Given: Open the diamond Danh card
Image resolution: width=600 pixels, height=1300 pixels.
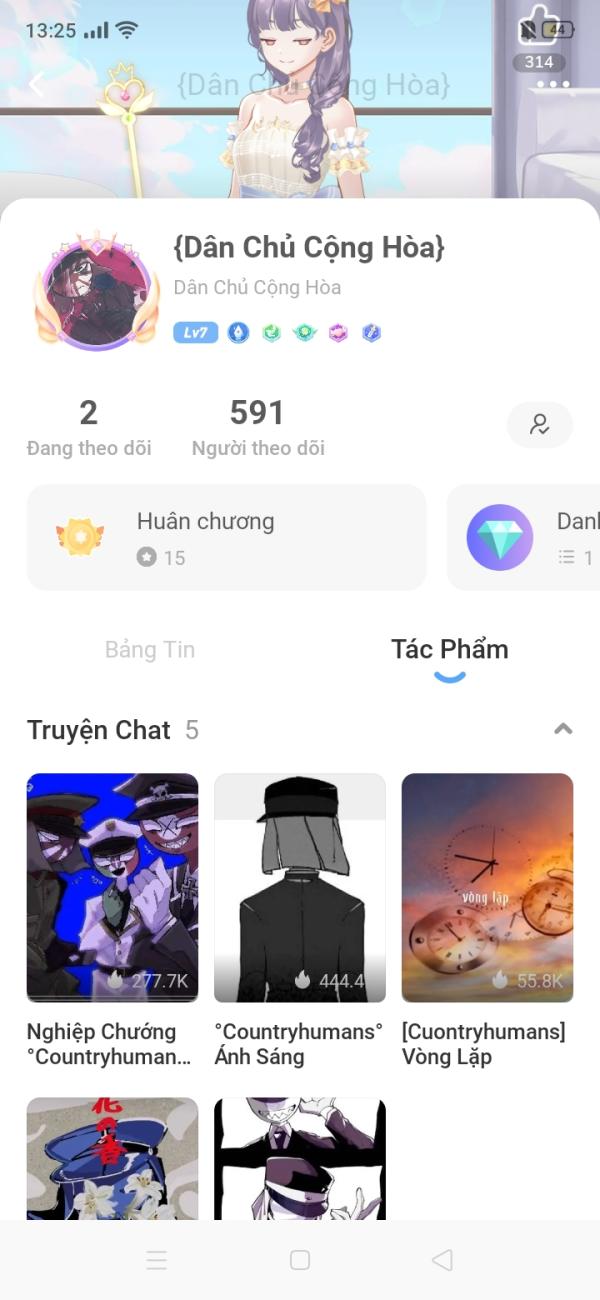Looking at the screenshot, I should click(x=525, y=537).
